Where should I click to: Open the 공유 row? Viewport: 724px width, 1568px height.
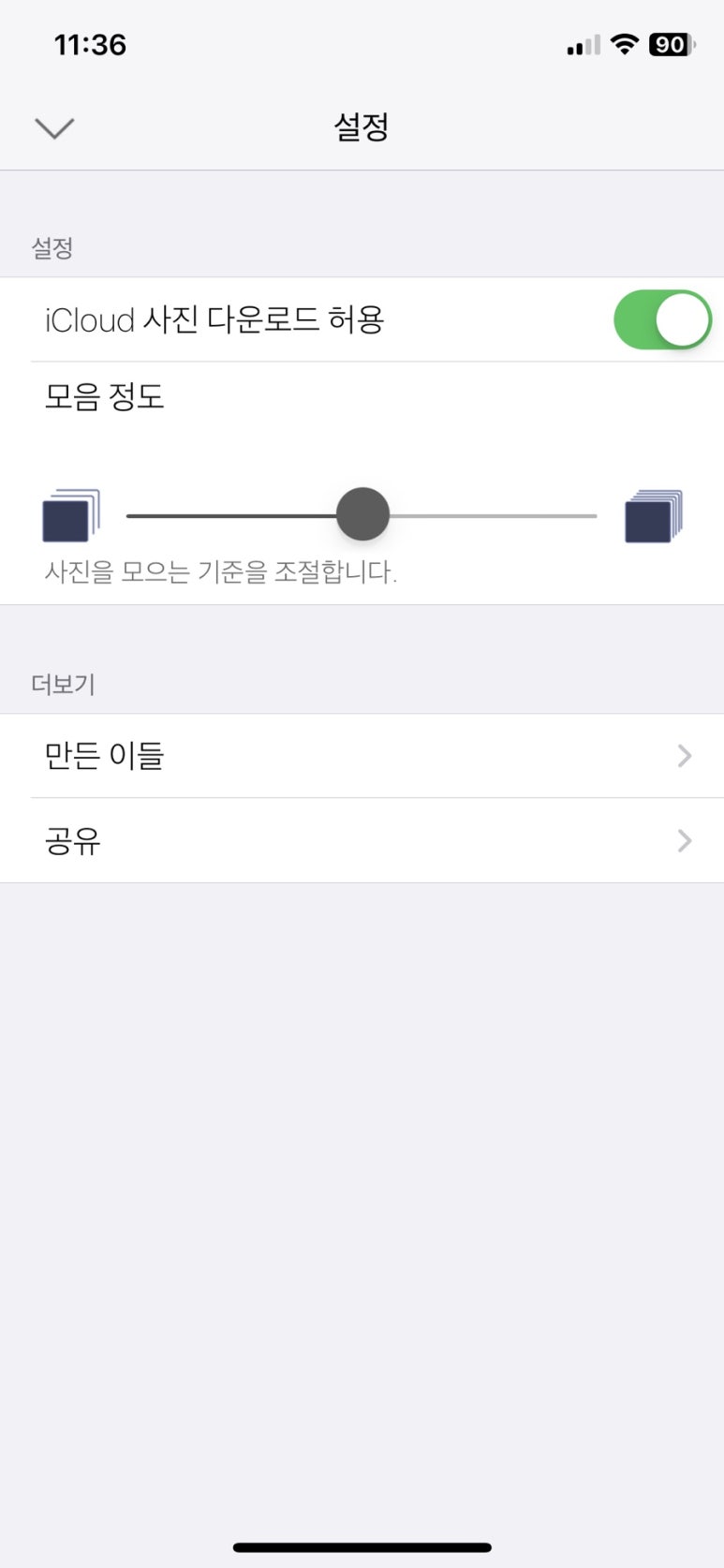[362, 841]
